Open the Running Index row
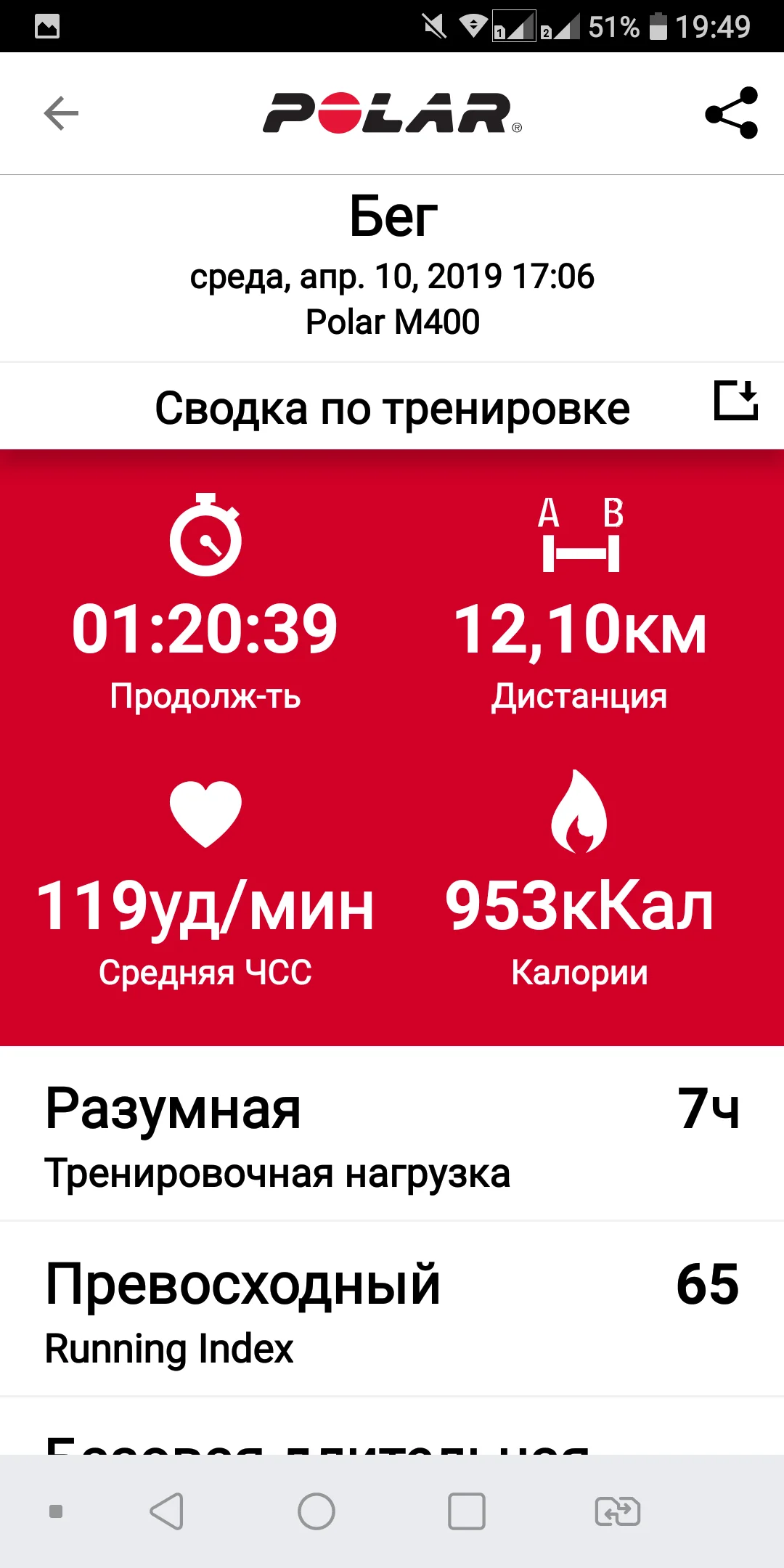Image resolution: width=784 pixels, height=1568 pixels. click(x=392, y=1310)
